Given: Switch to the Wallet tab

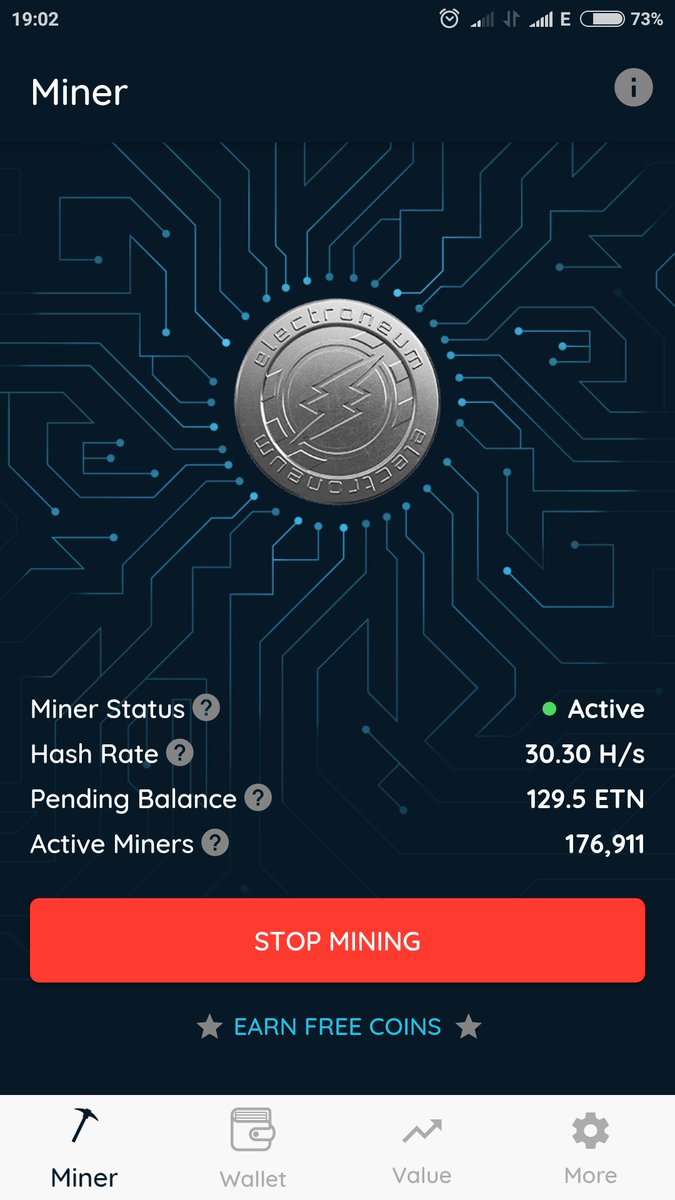Looking at the screenshot, I should point(253,1147).
